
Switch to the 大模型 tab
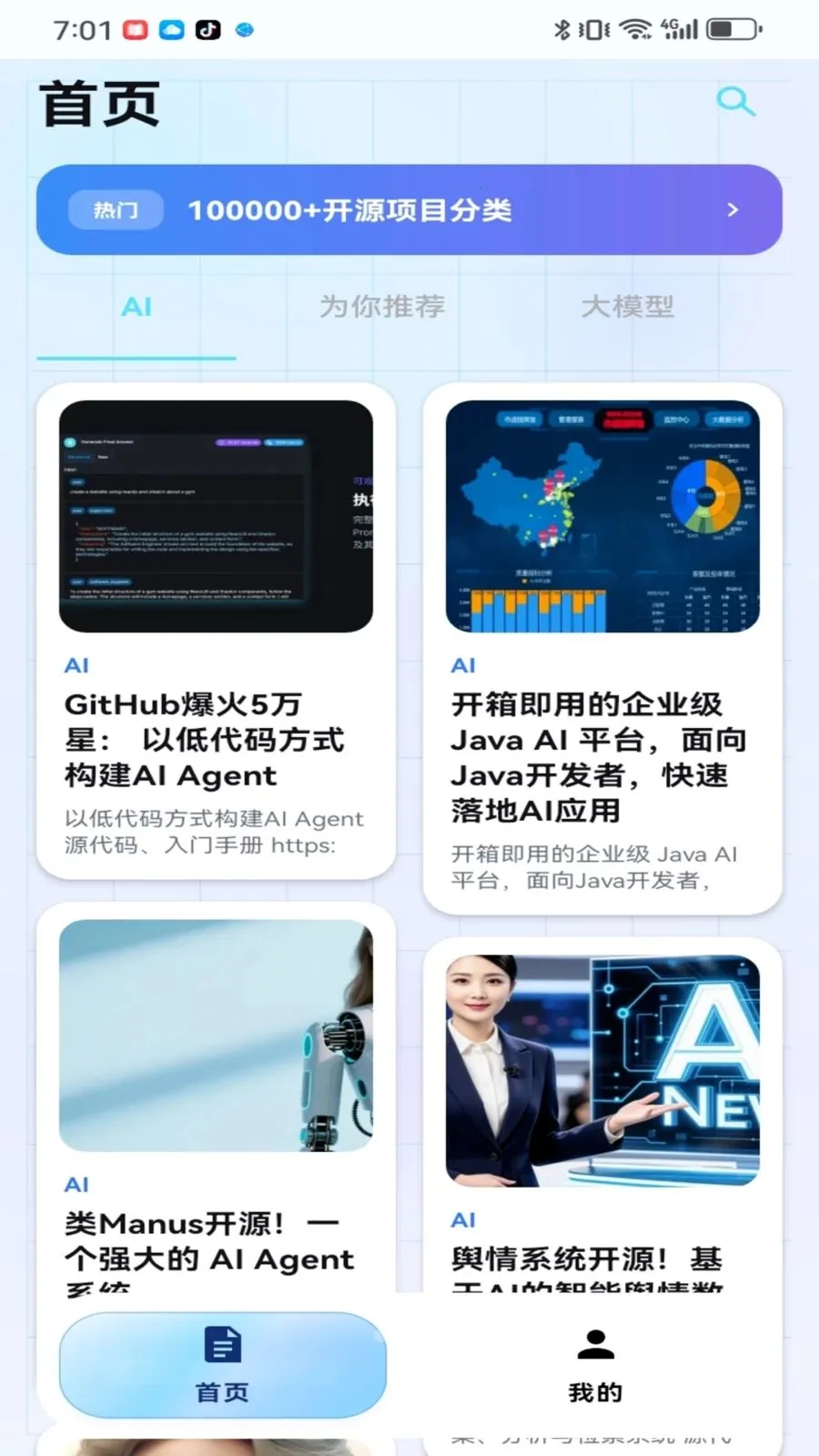628,307
